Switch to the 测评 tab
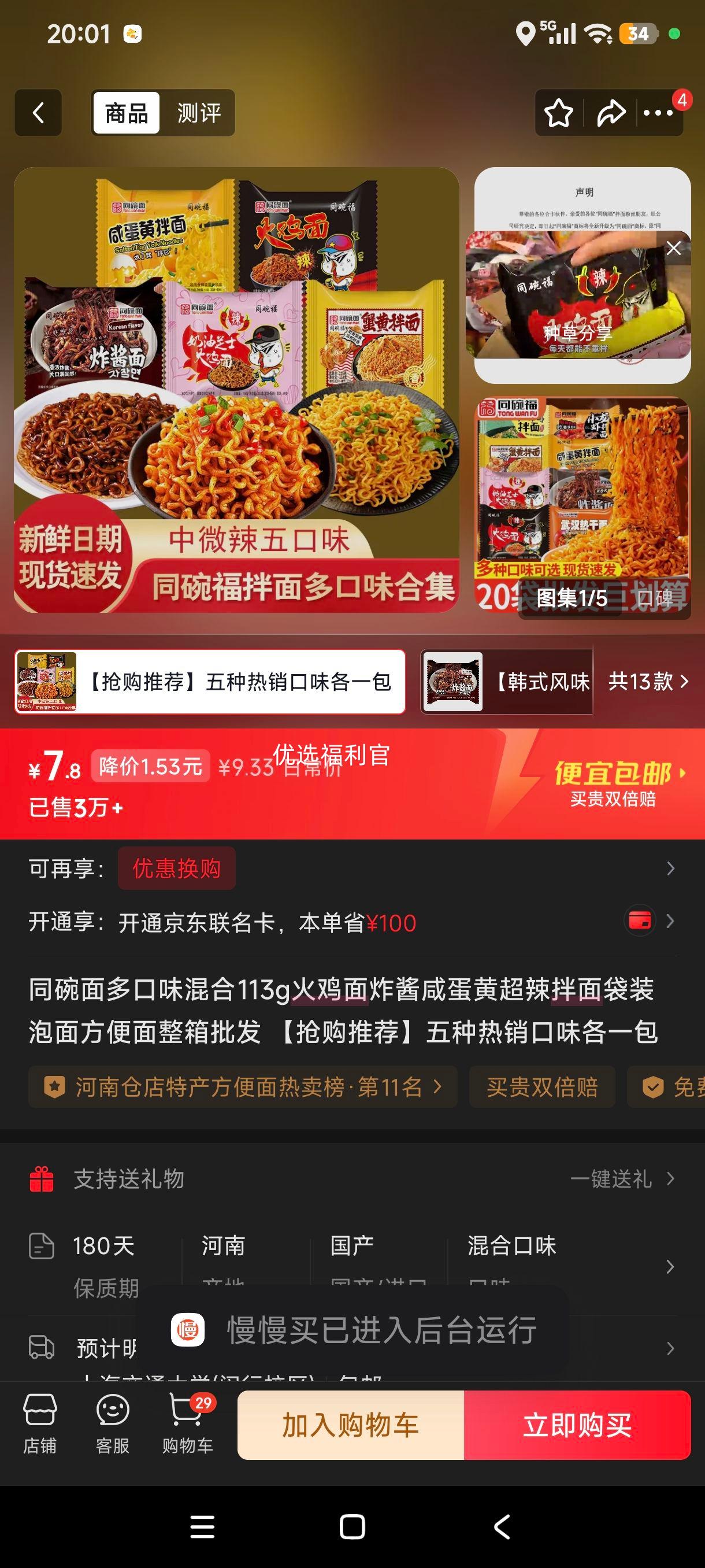This screenshot has width=705, height=1568. tap(198, 113)
